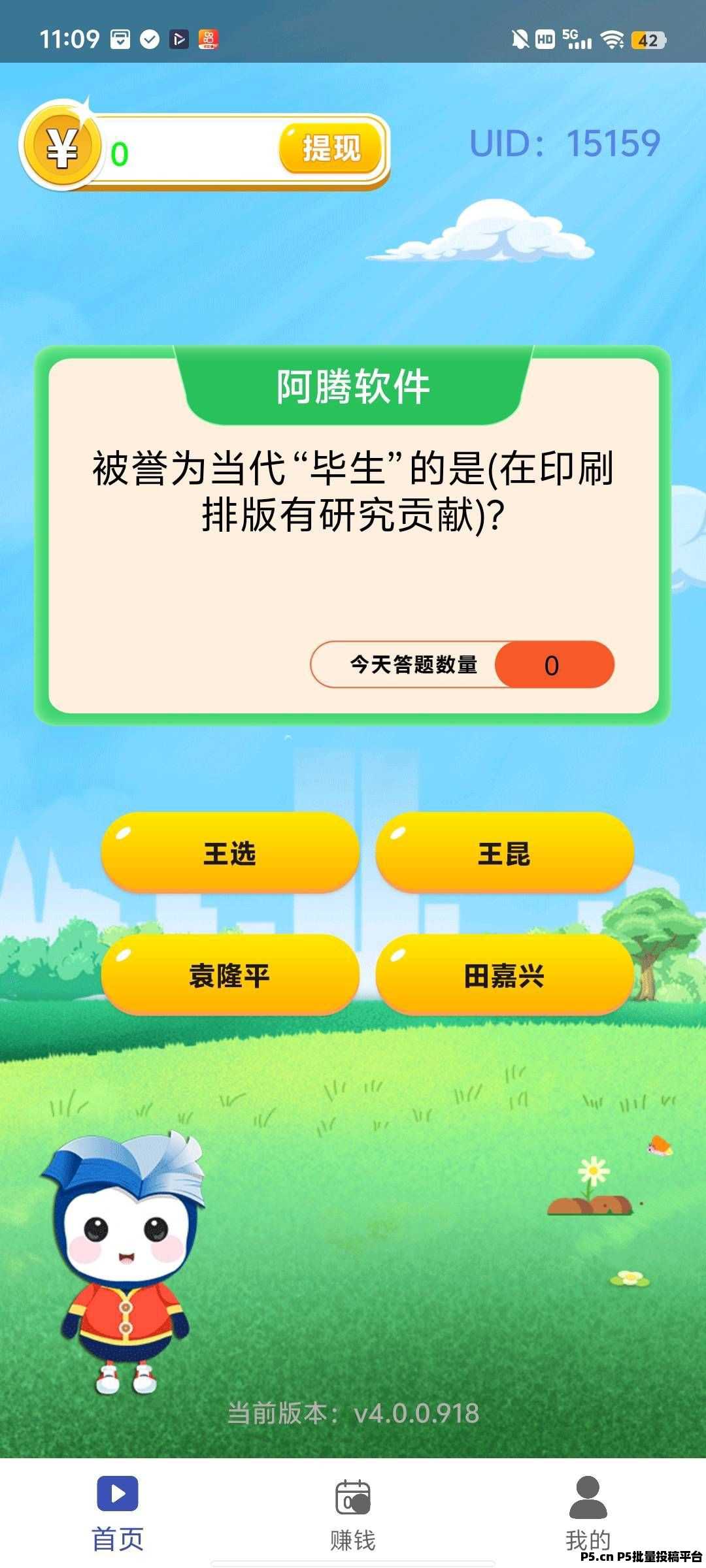The height and width of the screenshot is (1568, 706).
Task: Pick 袁隆平 as the answer
Action: (230, 975)
